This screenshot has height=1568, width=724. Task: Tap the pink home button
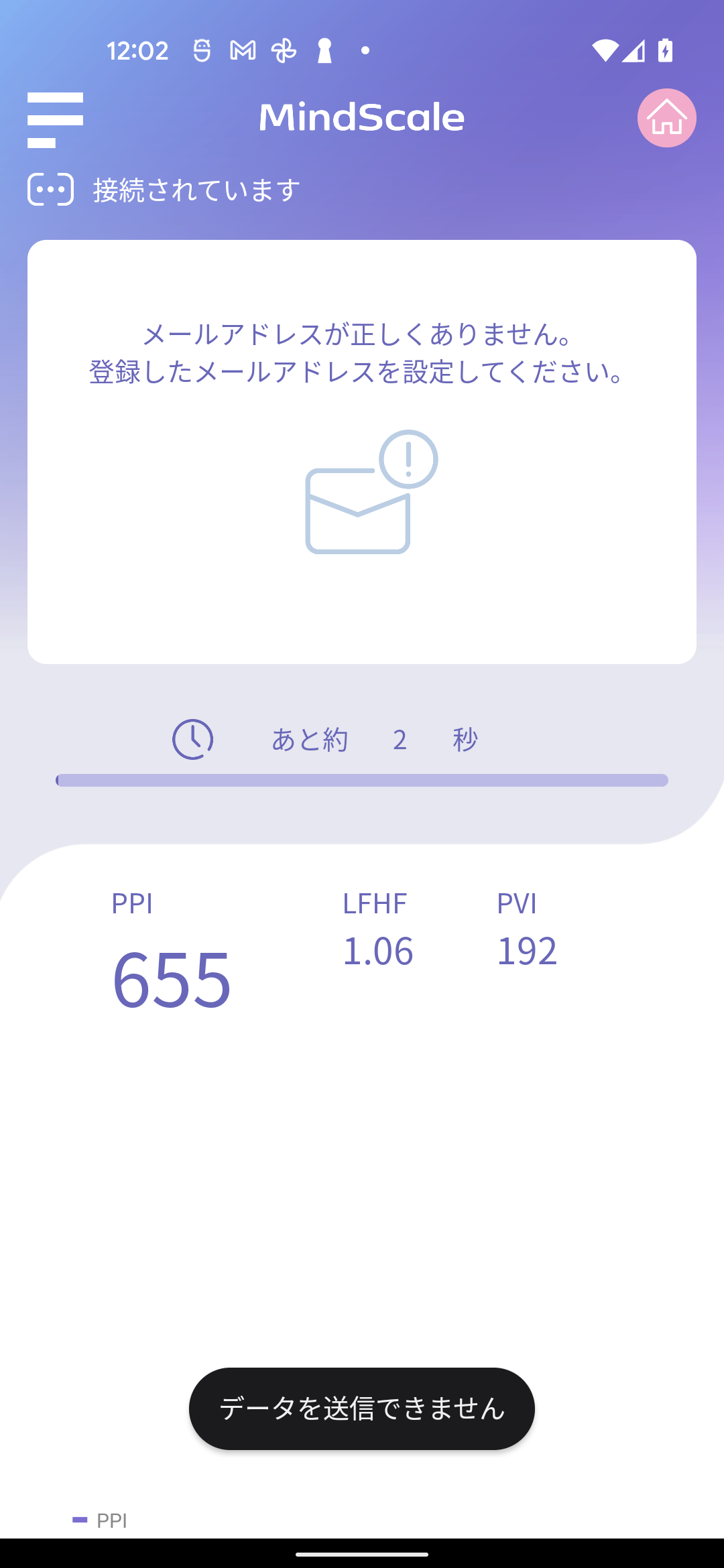[666, 118]
